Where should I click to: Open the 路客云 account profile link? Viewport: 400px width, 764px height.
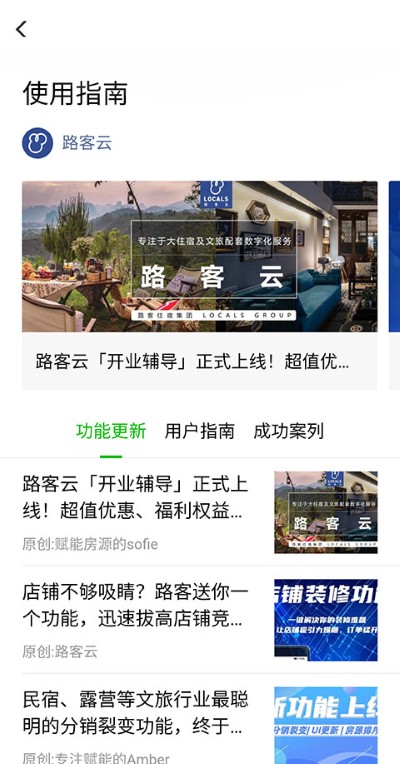click(67, 143)
